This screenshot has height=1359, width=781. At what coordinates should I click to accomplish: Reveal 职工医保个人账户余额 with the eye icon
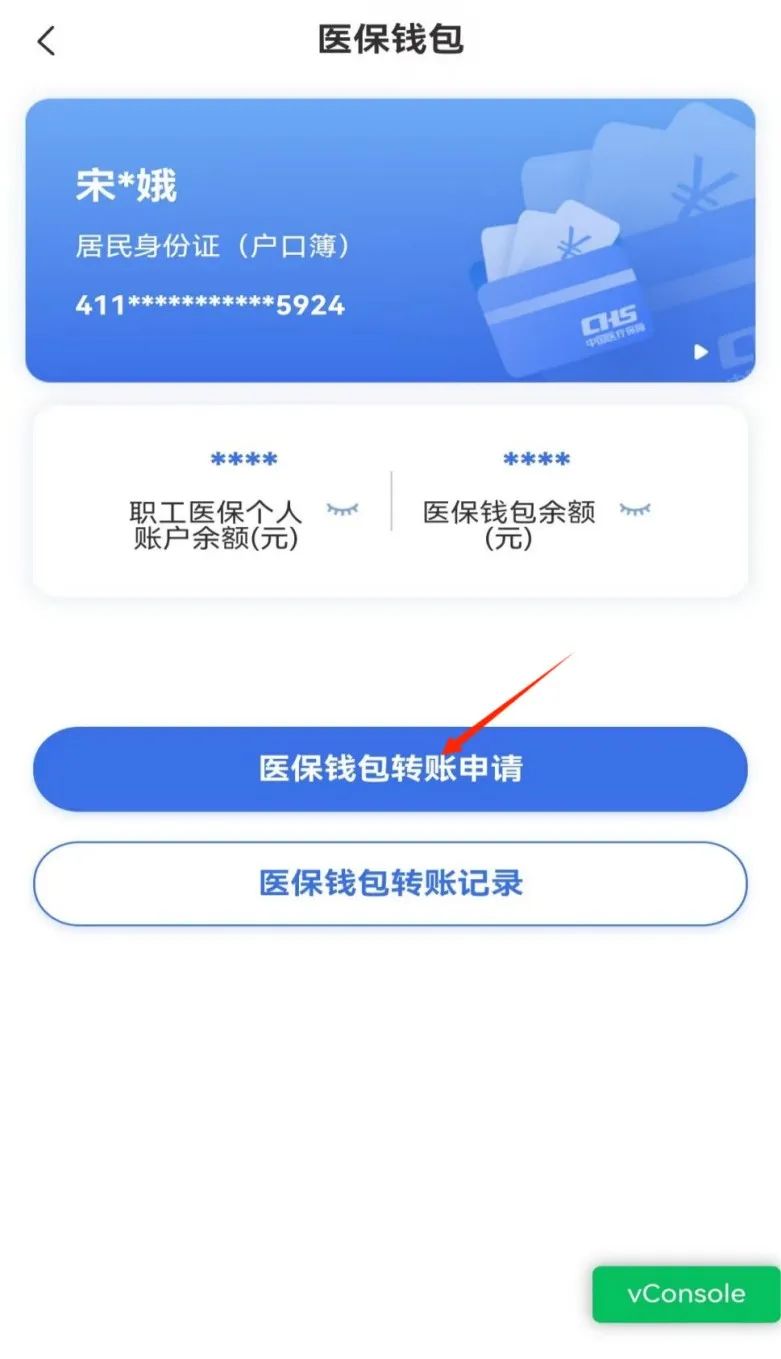pos(342,510)
